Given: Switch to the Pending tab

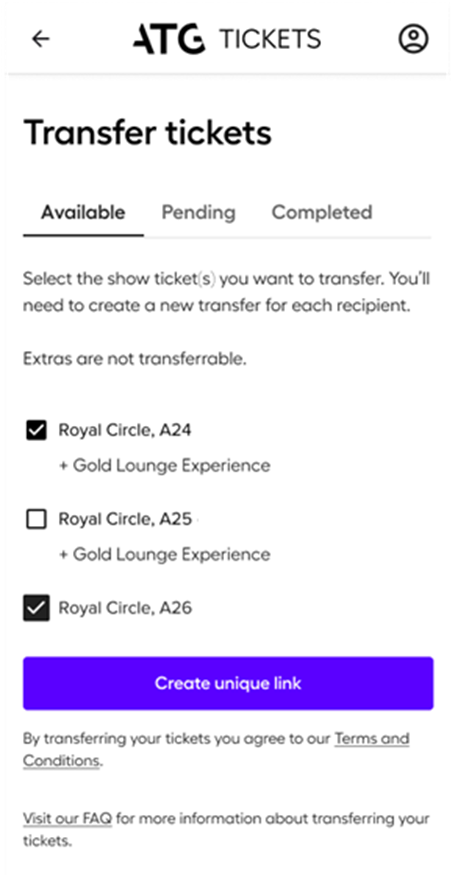Looking at the screenshot, I should pos(199,212).
